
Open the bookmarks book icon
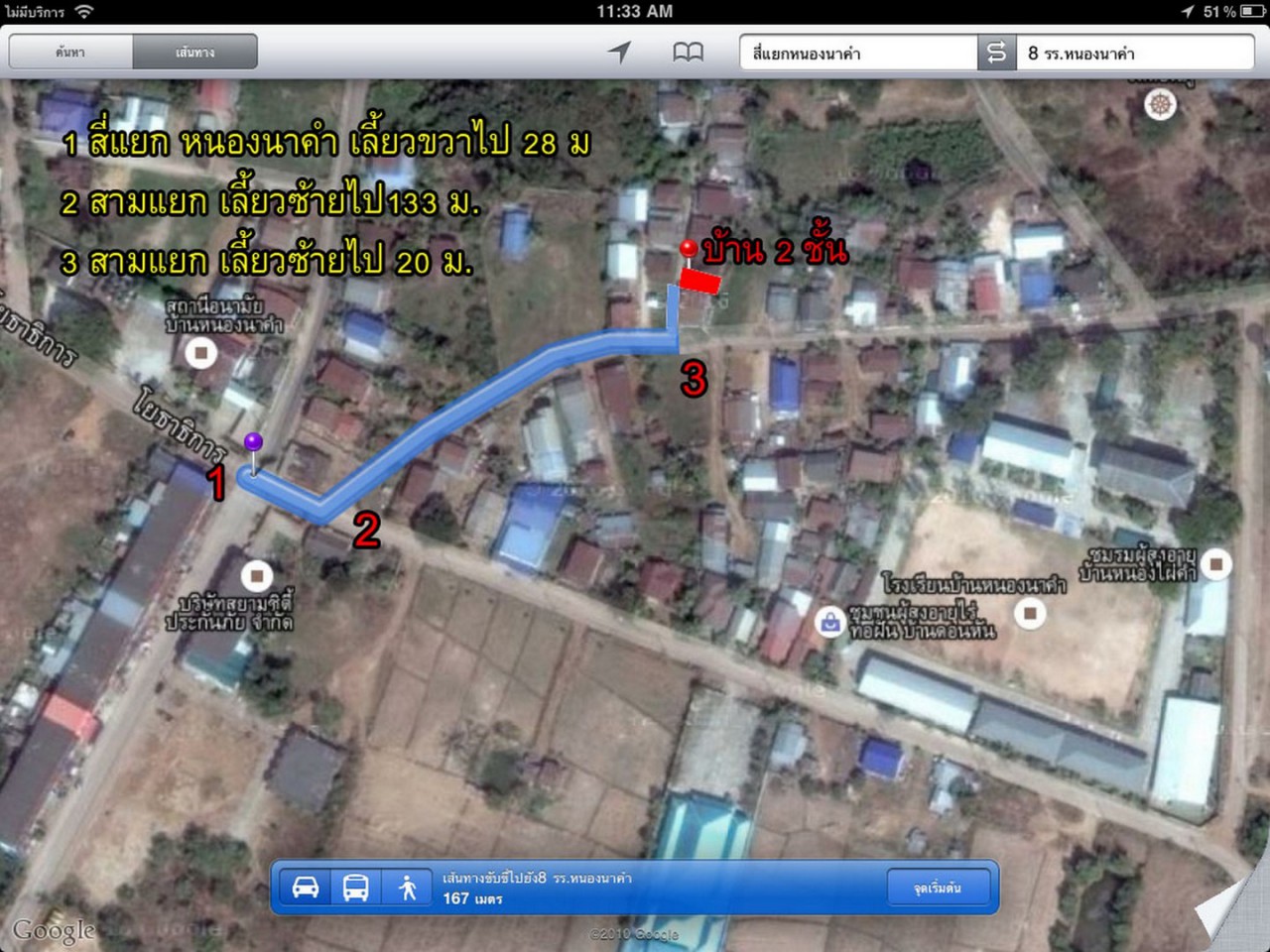coord(688,53)
